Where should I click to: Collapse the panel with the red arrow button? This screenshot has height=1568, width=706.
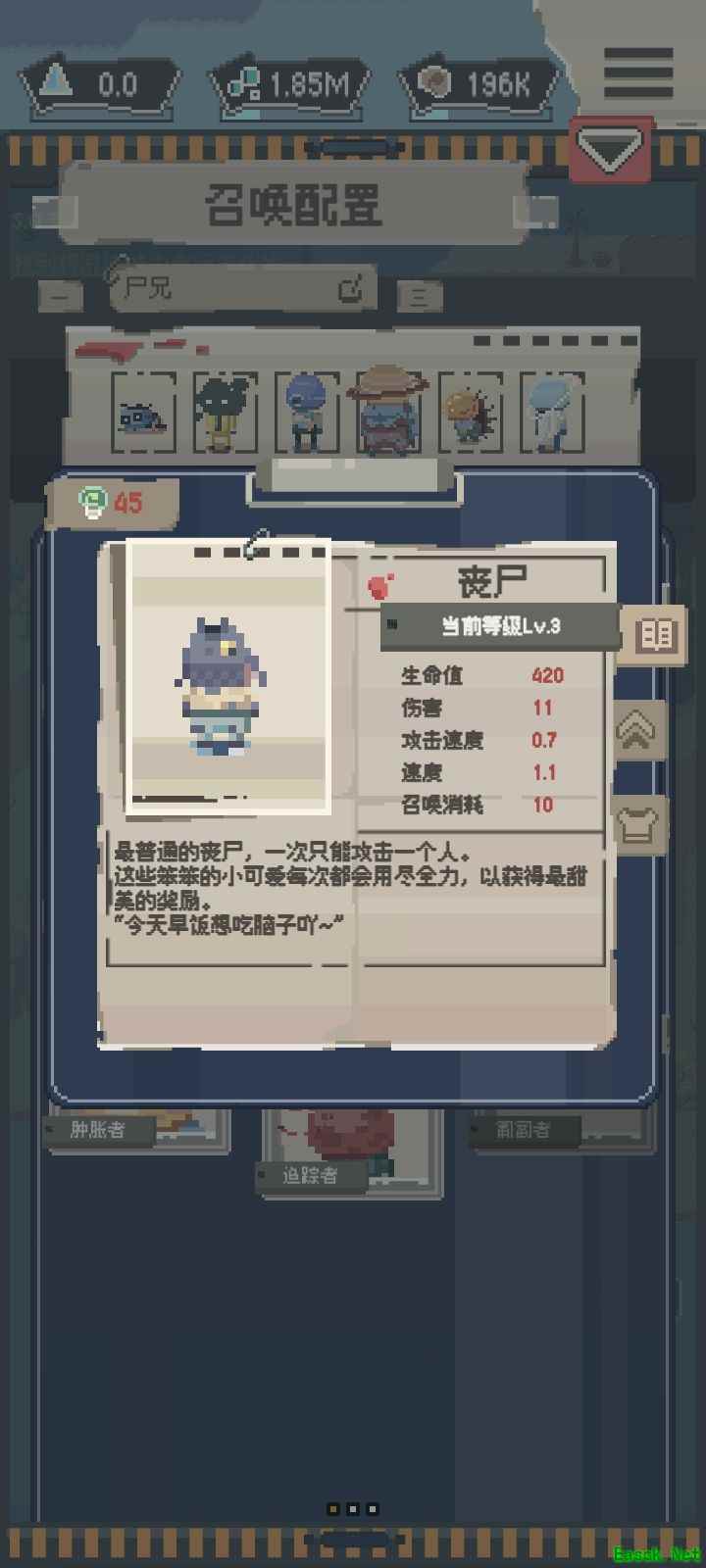point(610,150)
